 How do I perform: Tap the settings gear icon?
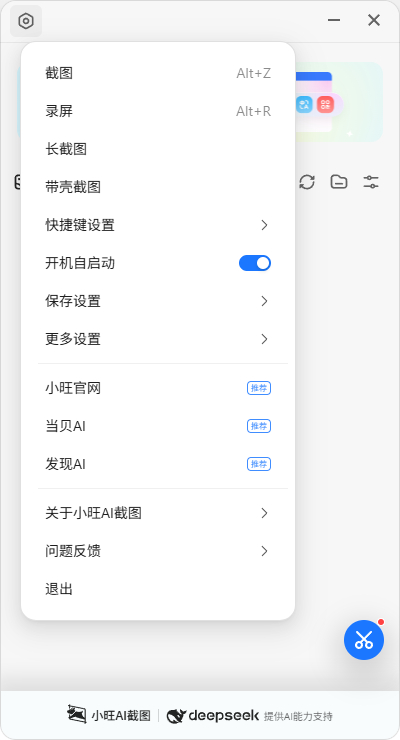26,21
